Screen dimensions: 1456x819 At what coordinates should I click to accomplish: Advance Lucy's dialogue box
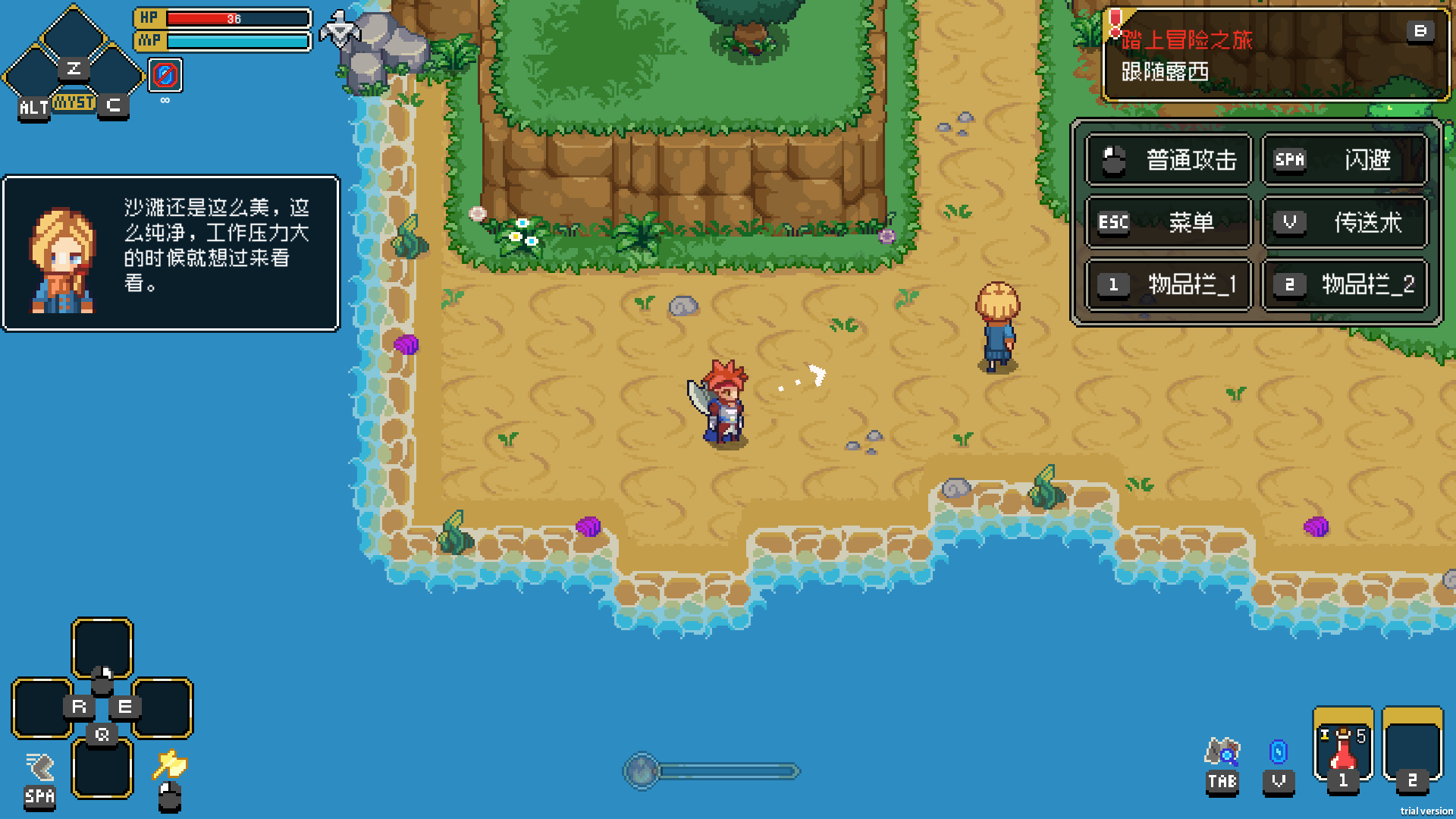pos(171,254)
